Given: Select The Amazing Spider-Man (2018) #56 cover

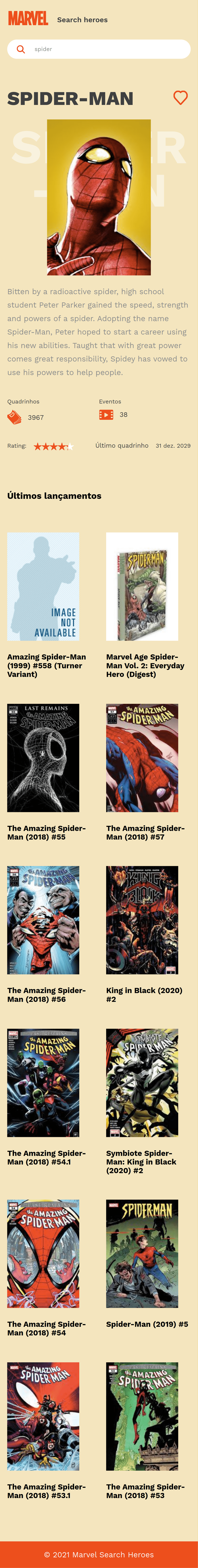Looking at the screenshot, I should tap(43, 920).
